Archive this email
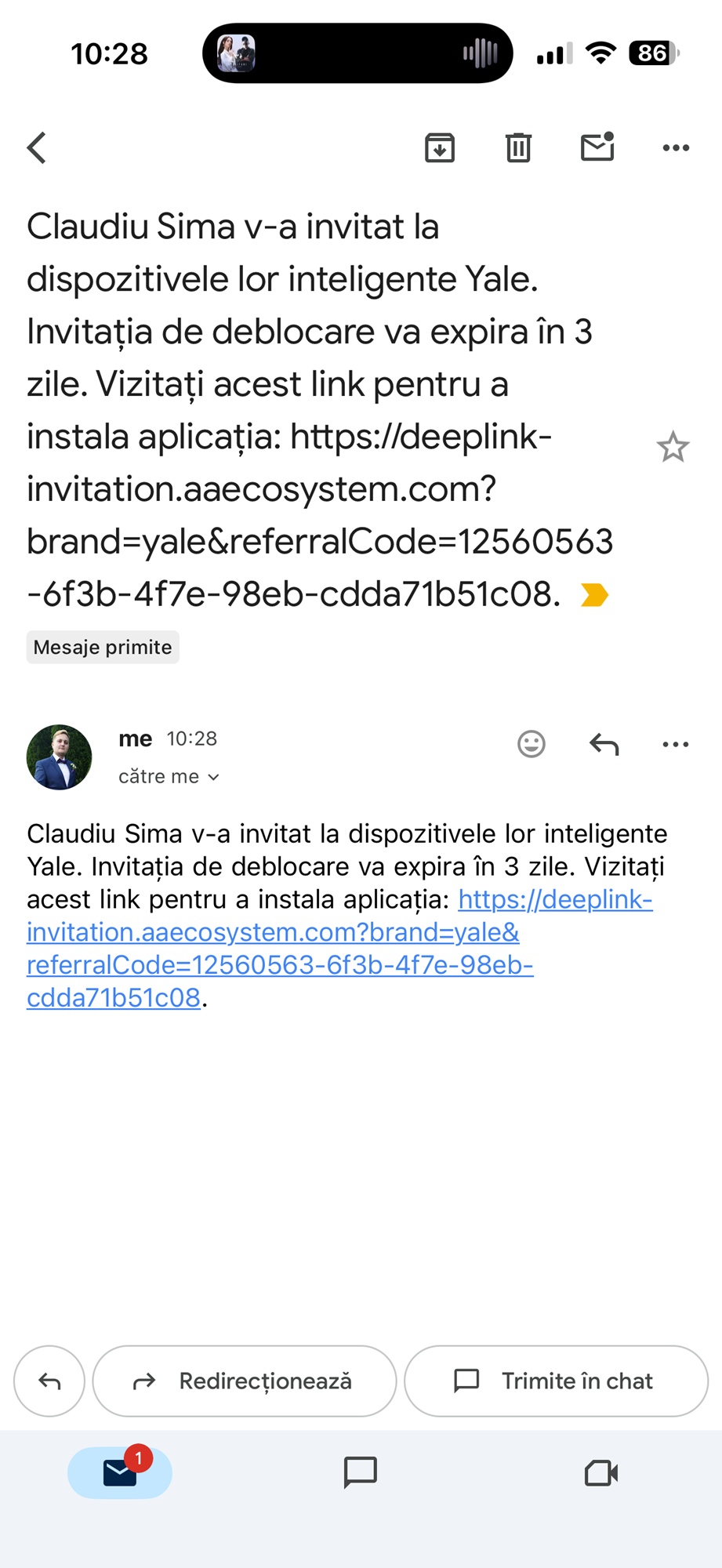 point(440,147)
